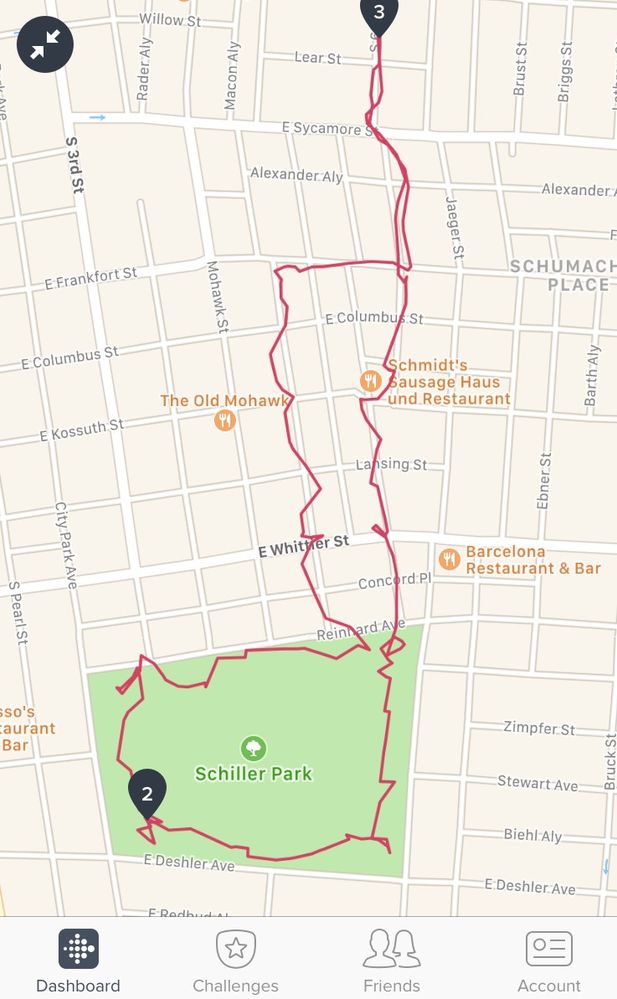This screenshot has height=999, width=617.
Task: Select Barcelona Restaurant & Bar marker
Action: [450, 559]
